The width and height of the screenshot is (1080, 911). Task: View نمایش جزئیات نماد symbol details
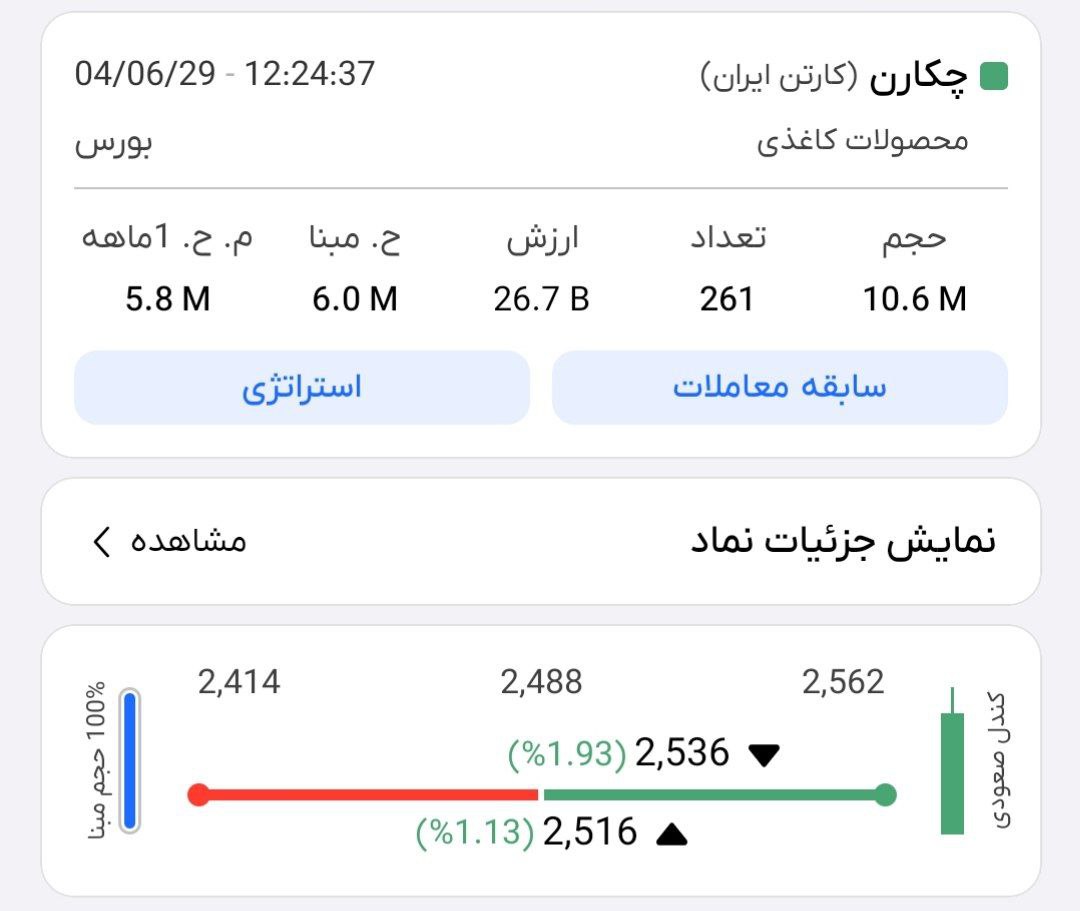click(168, 542)
